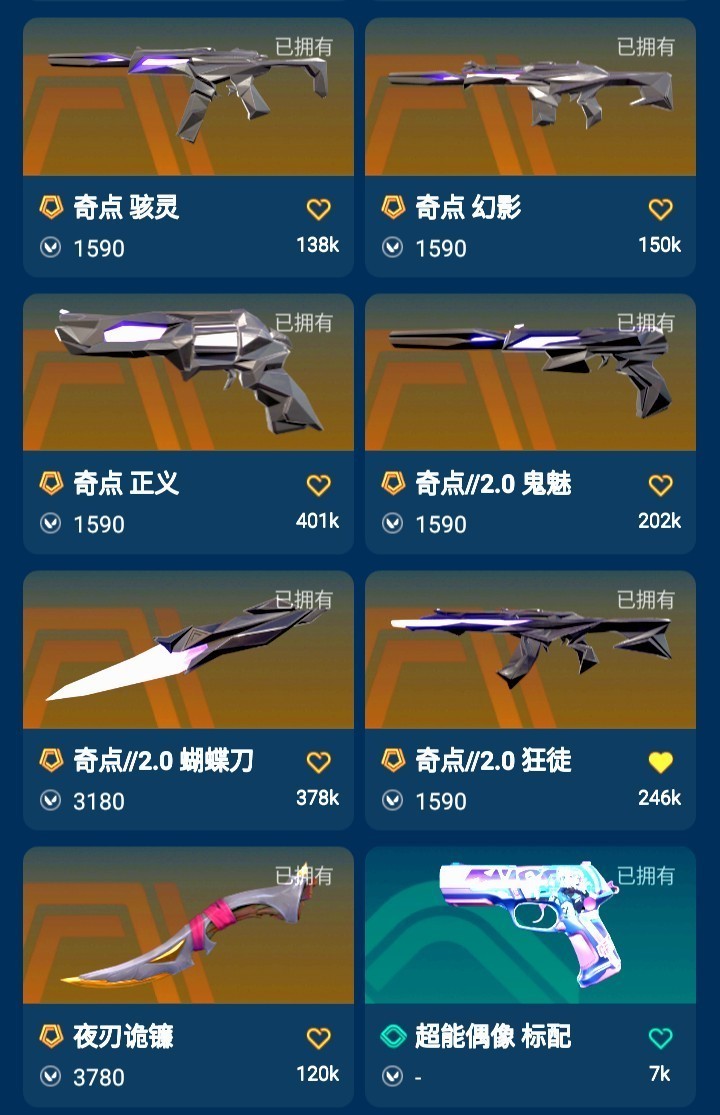Open the 奇点 幻影 skin card

[530, 147]
